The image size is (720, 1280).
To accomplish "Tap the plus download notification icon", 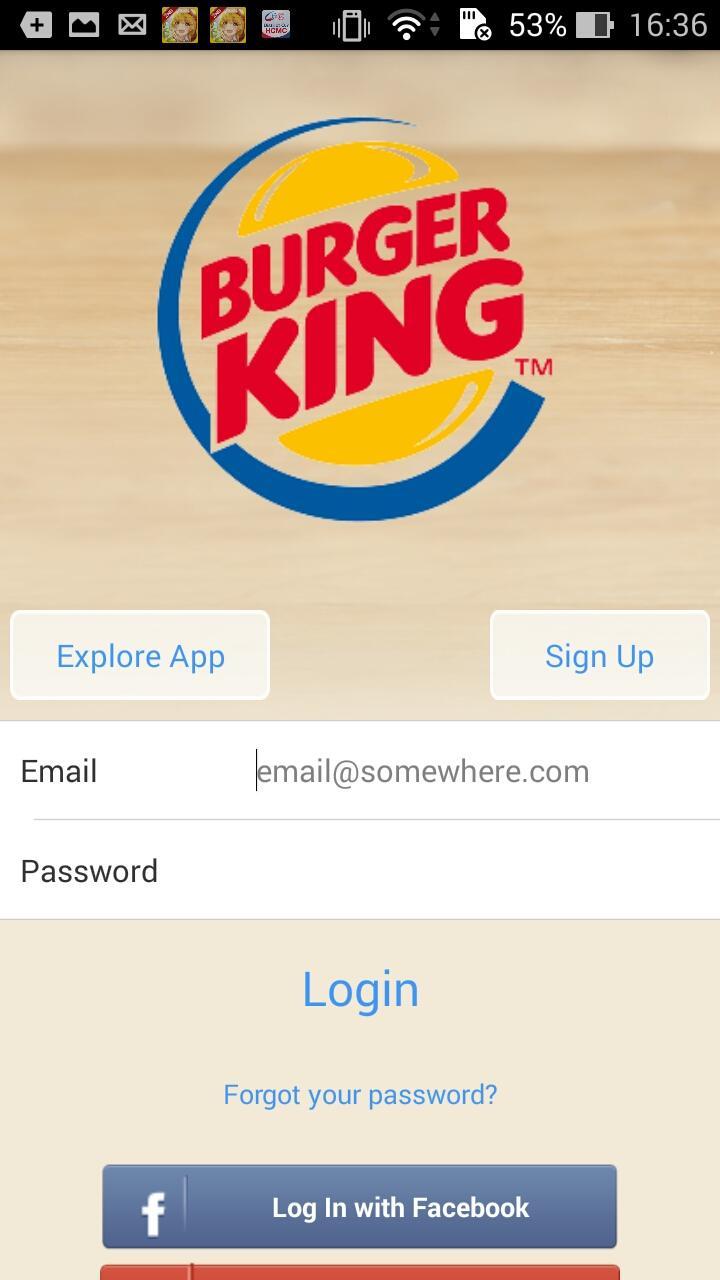I will 35,24.
